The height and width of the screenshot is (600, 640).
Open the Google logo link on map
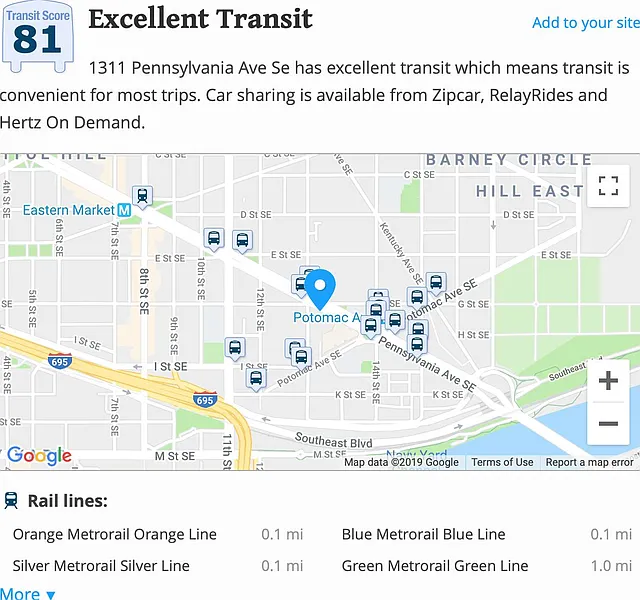[39, 456]
